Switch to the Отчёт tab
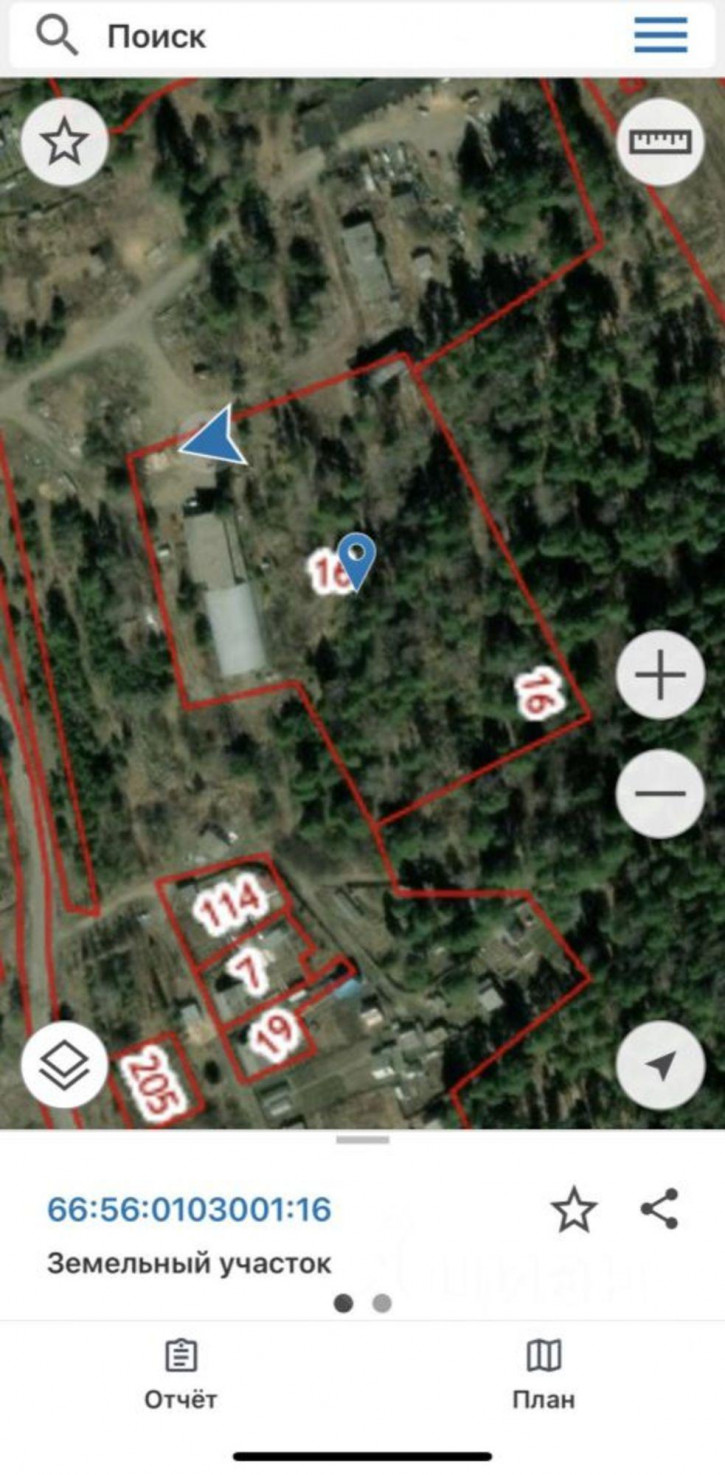Viewport: 725px width, 1475px height. (x=181, y=1375)
